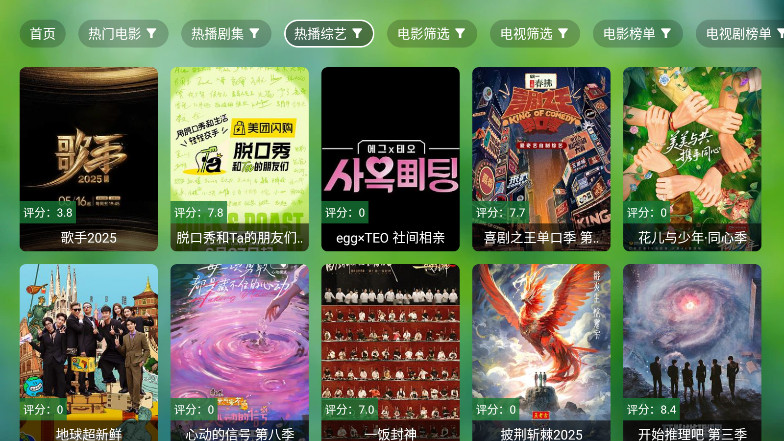Open the 电影筛选 filter tab
This screenshot has height=441, width=784.
[x=431, y=34]
